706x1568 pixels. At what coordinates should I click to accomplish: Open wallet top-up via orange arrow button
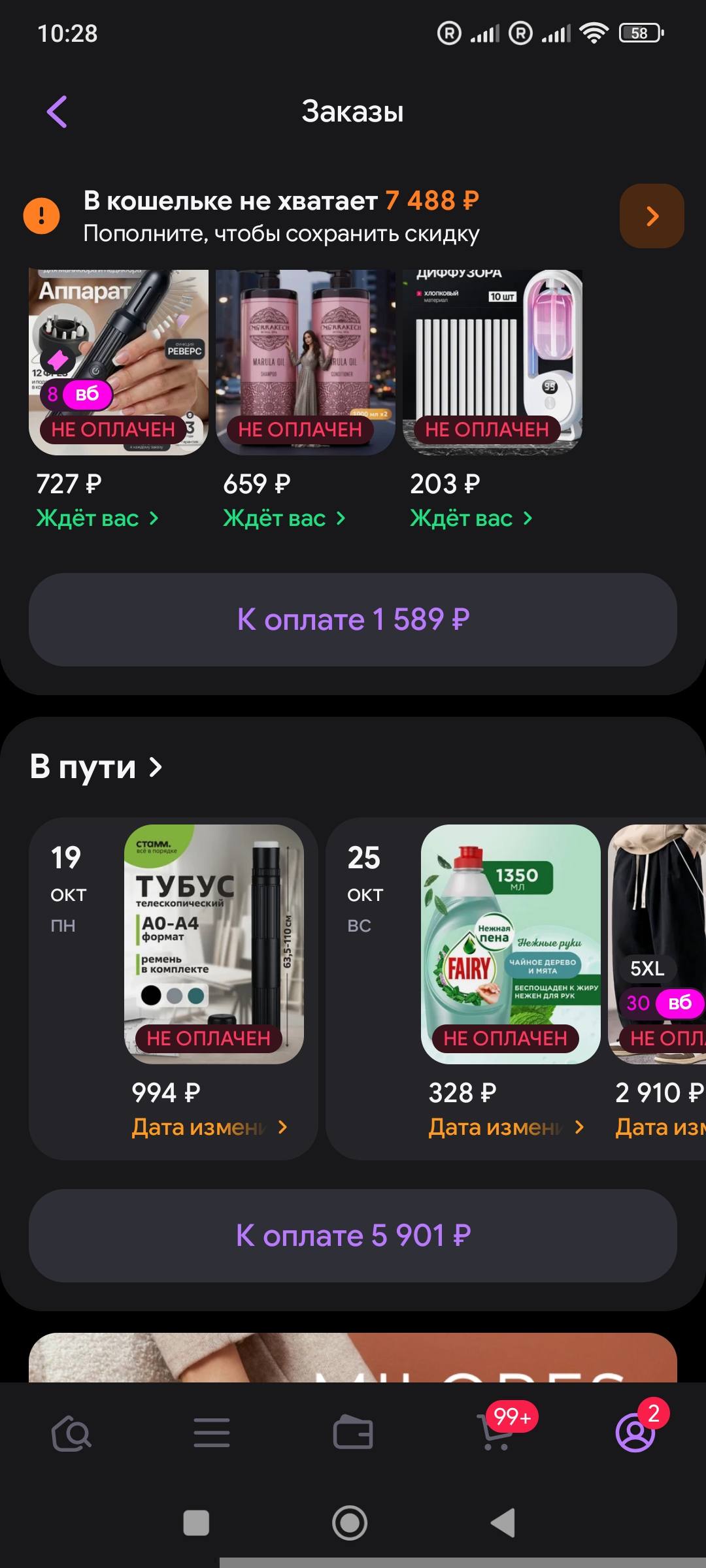tap(652, 216)
